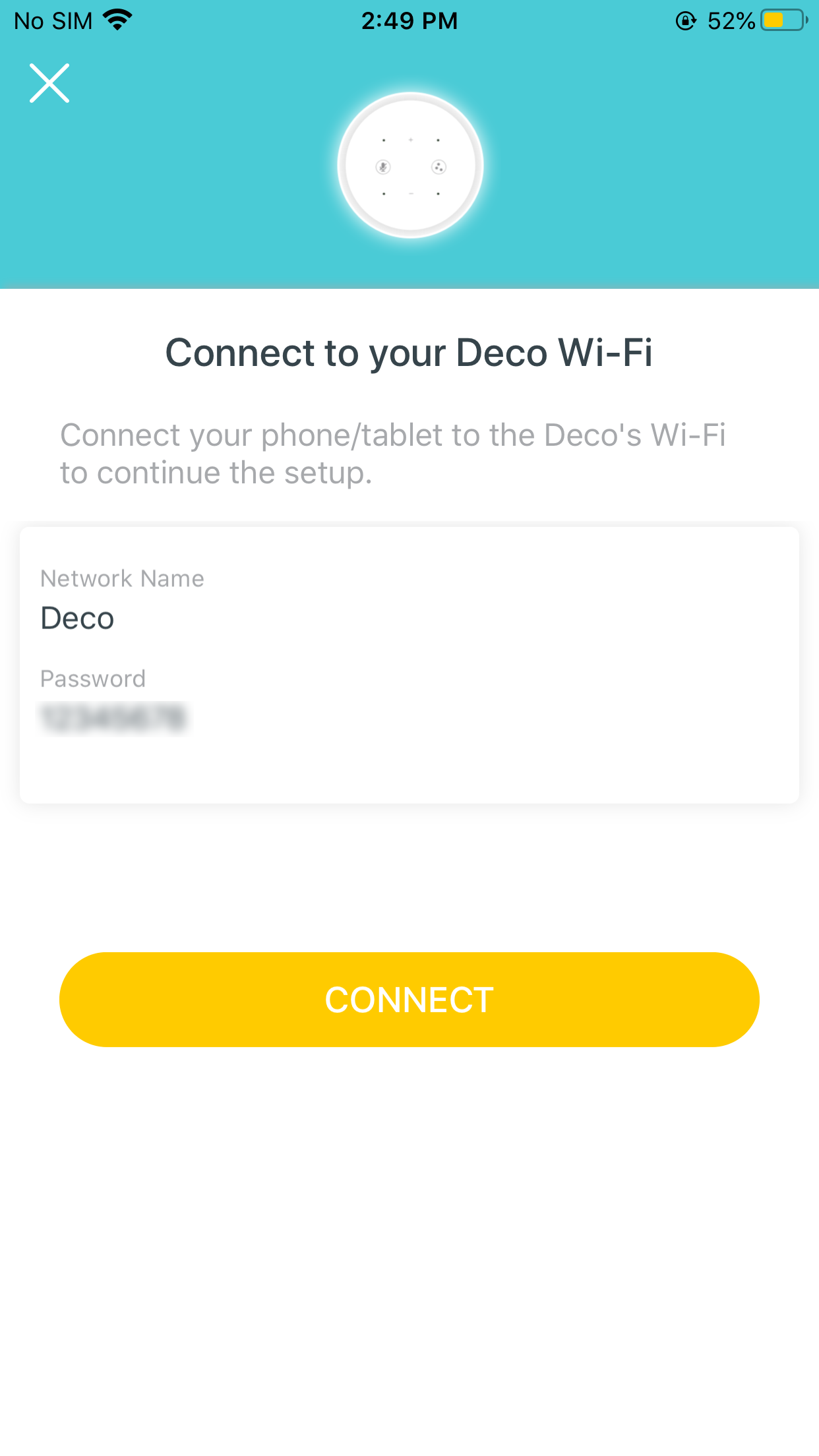Close the Deco Wi-Fi setup screen
The width and height of the screenshot is (819, 1456).
[49, 83]
